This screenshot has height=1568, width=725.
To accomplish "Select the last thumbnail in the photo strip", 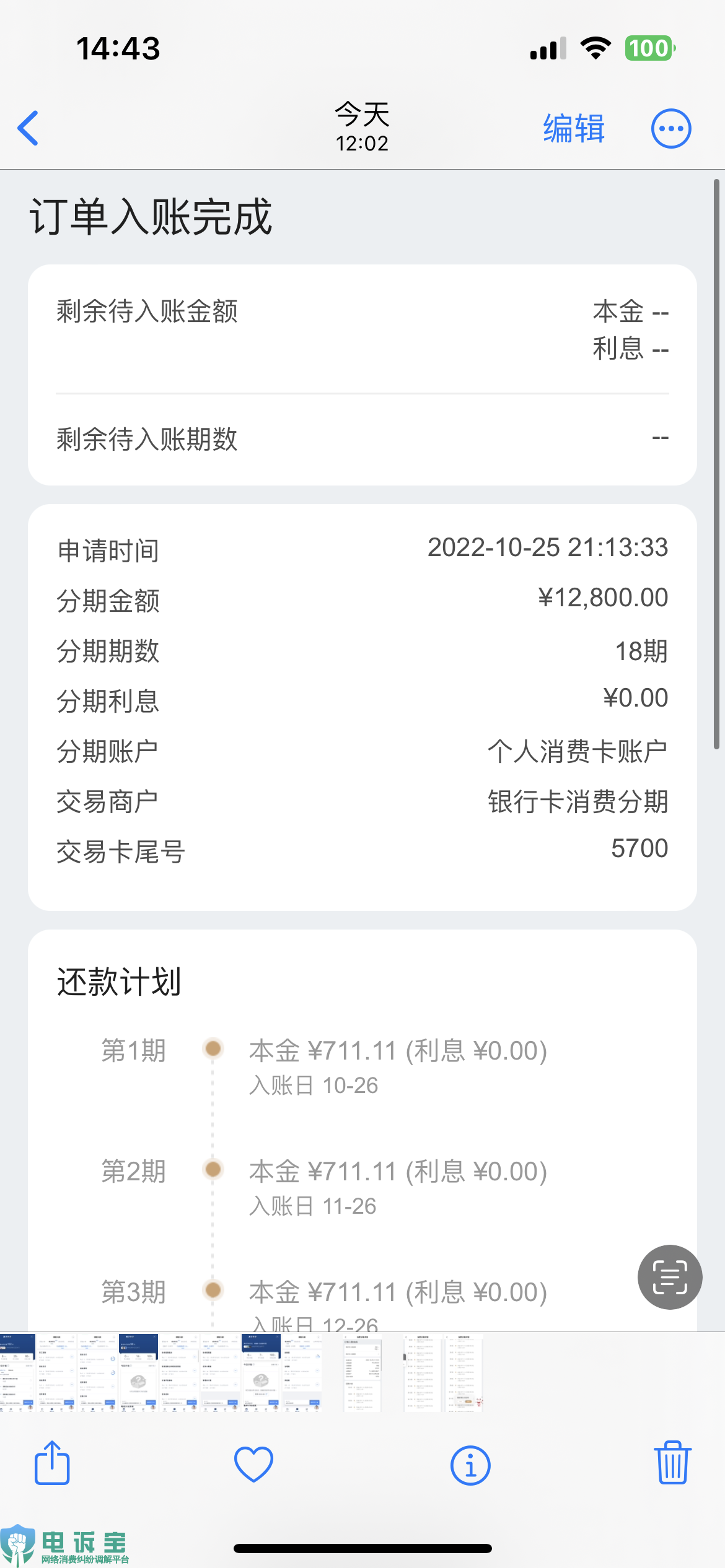I will pos(464,1372).
